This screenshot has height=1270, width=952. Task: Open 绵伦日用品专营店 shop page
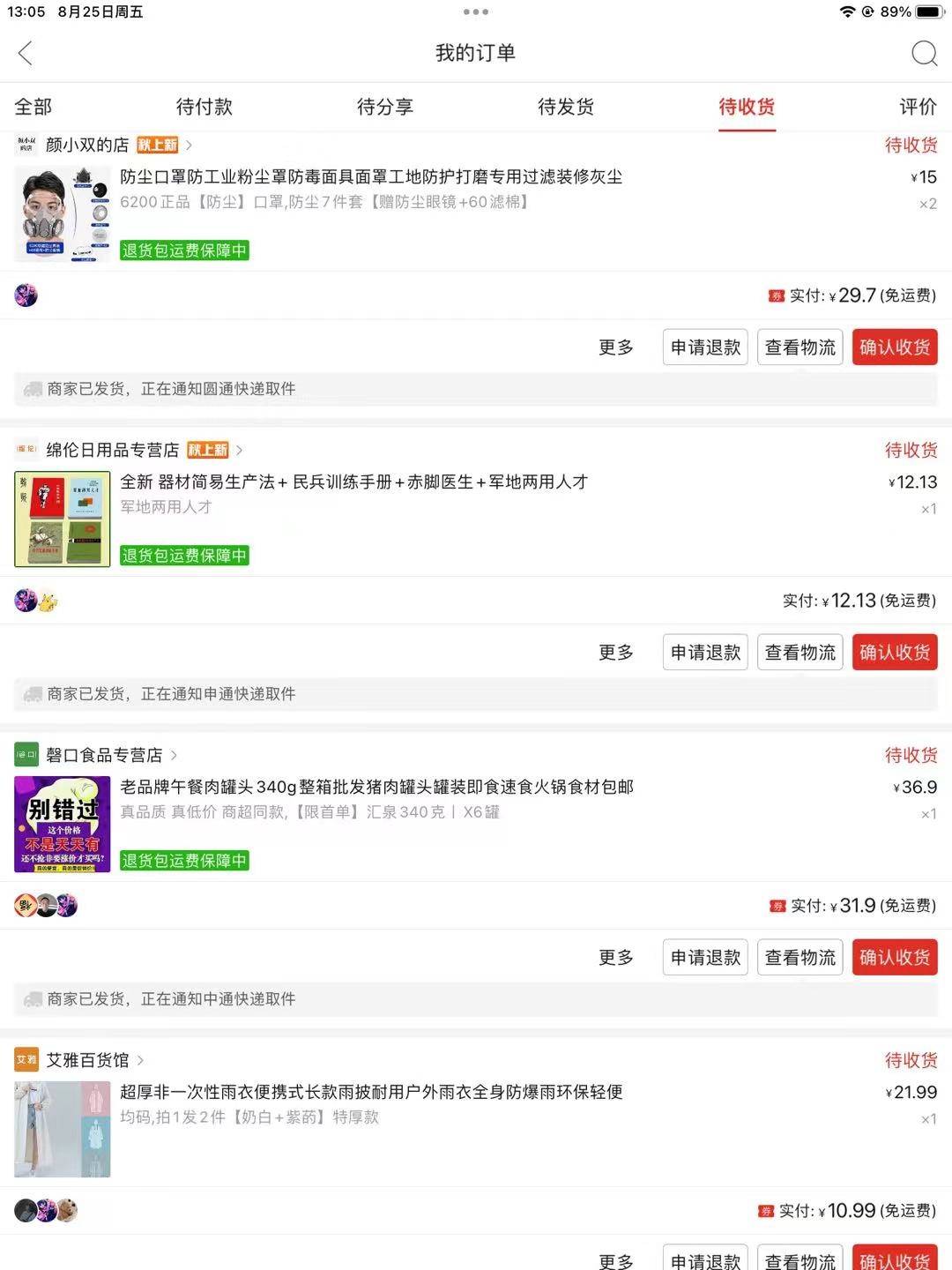tap(113, 450)
